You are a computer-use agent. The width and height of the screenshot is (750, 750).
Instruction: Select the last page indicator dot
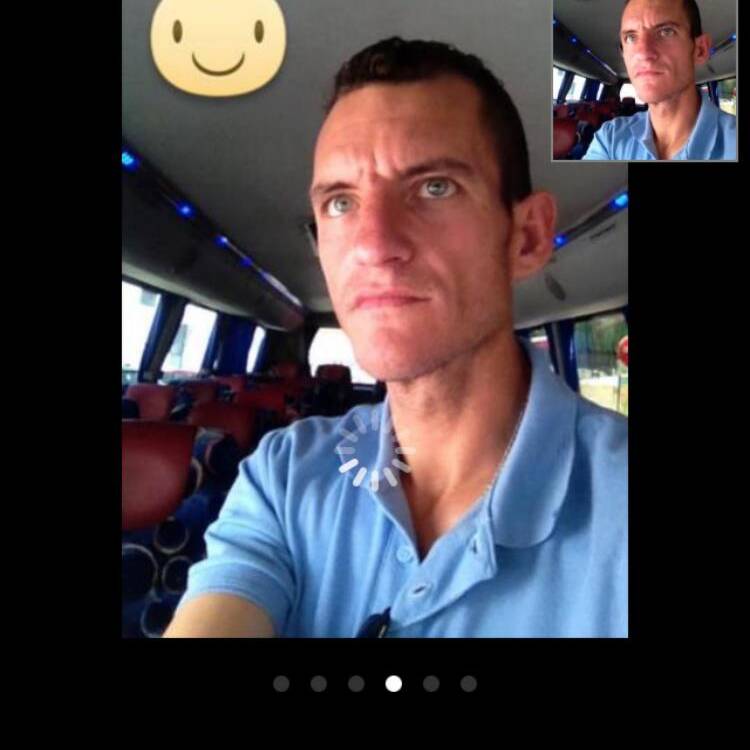468,684
